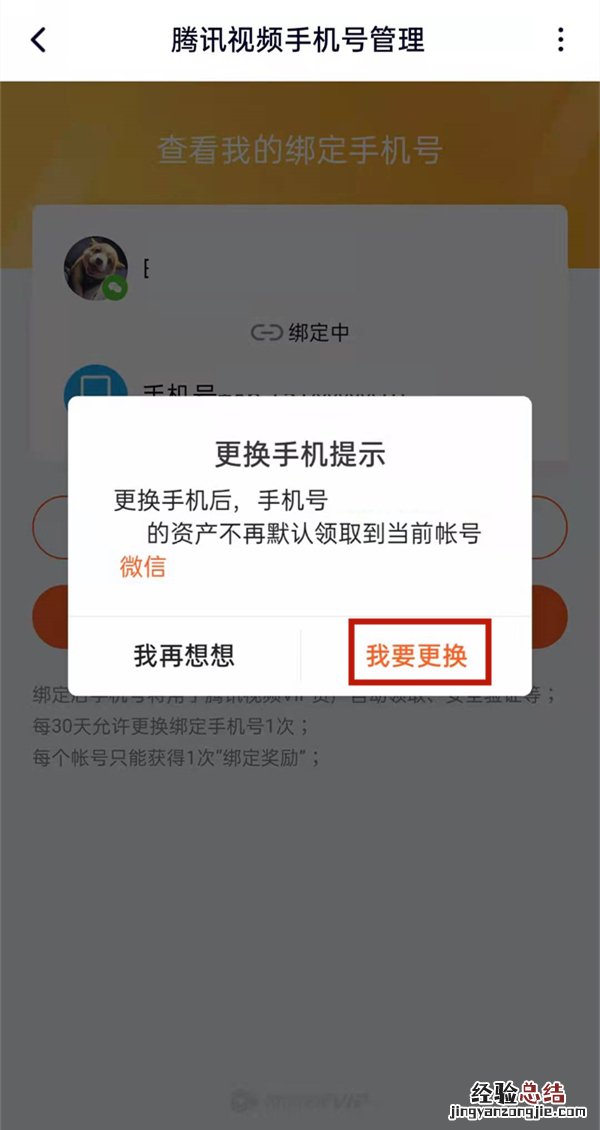The height and width of the screenshot is (1130, 600).
Task: Choose 我再想想 to cancel
Action: coord(184,655)
